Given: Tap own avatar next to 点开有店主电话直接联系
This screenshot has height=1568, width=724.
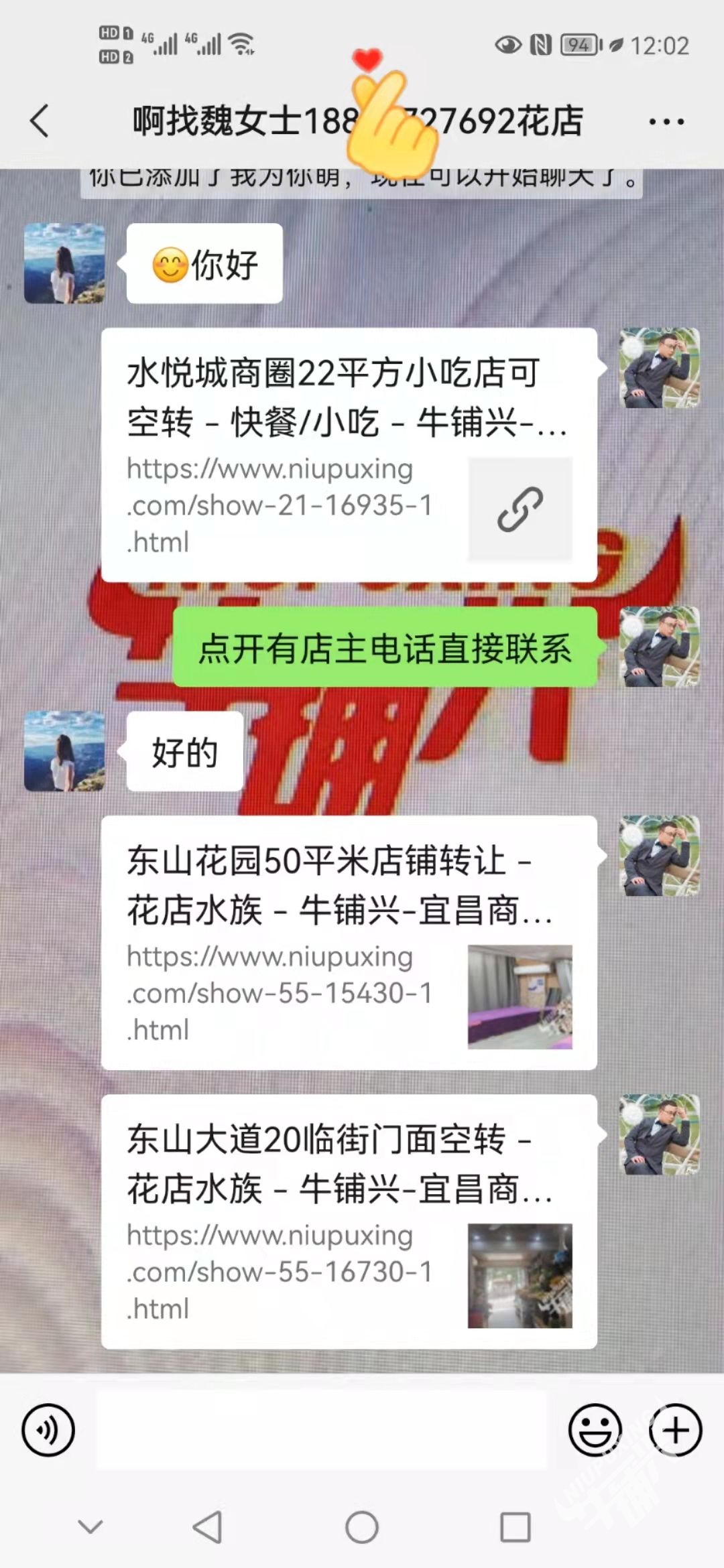Looking at the screenshot, I should click(660, 647).
